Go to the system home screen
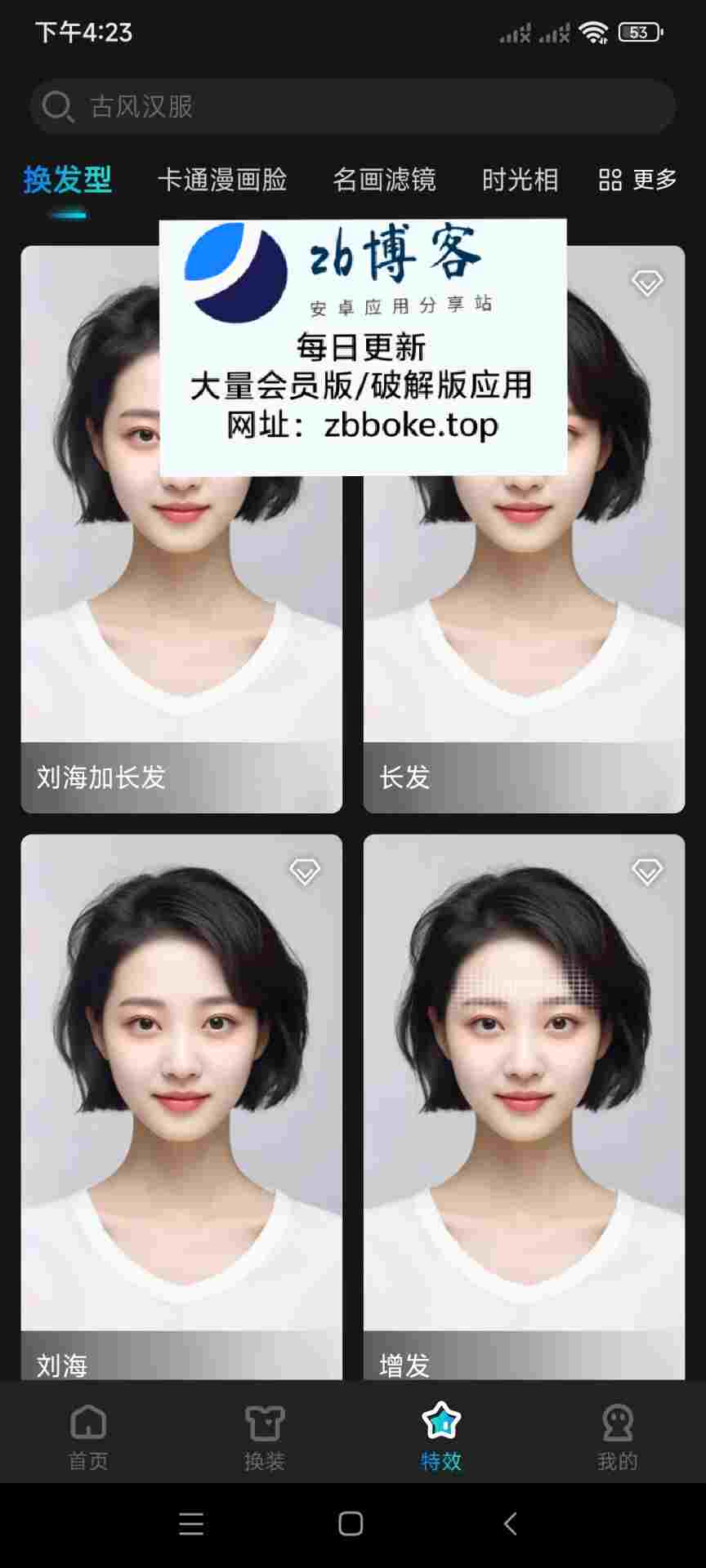Viewport: 706px width, 1568px height. pyautogui.click(x=351, y=1524)
